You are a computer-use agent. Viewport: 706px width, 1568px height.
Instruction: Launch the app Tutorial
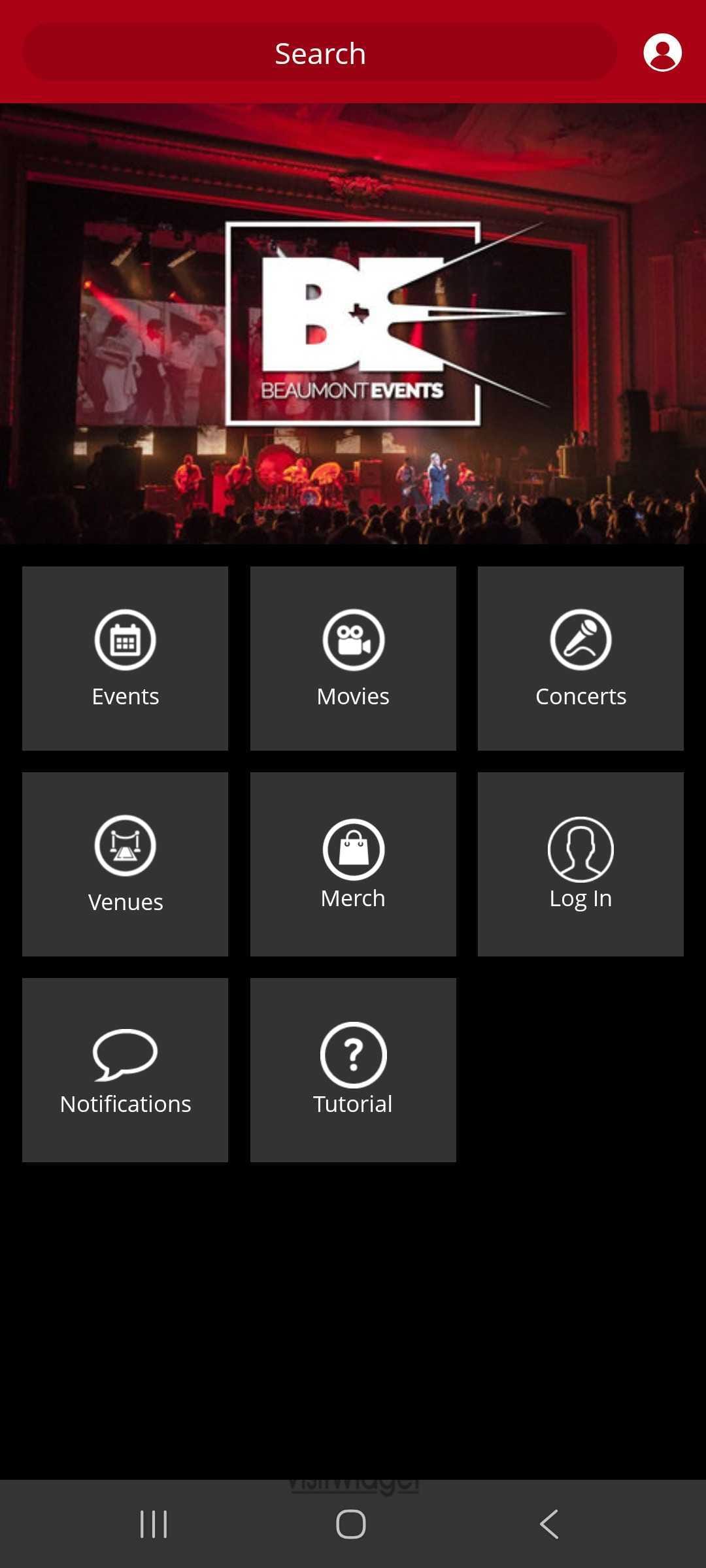tap(352, 1070)
